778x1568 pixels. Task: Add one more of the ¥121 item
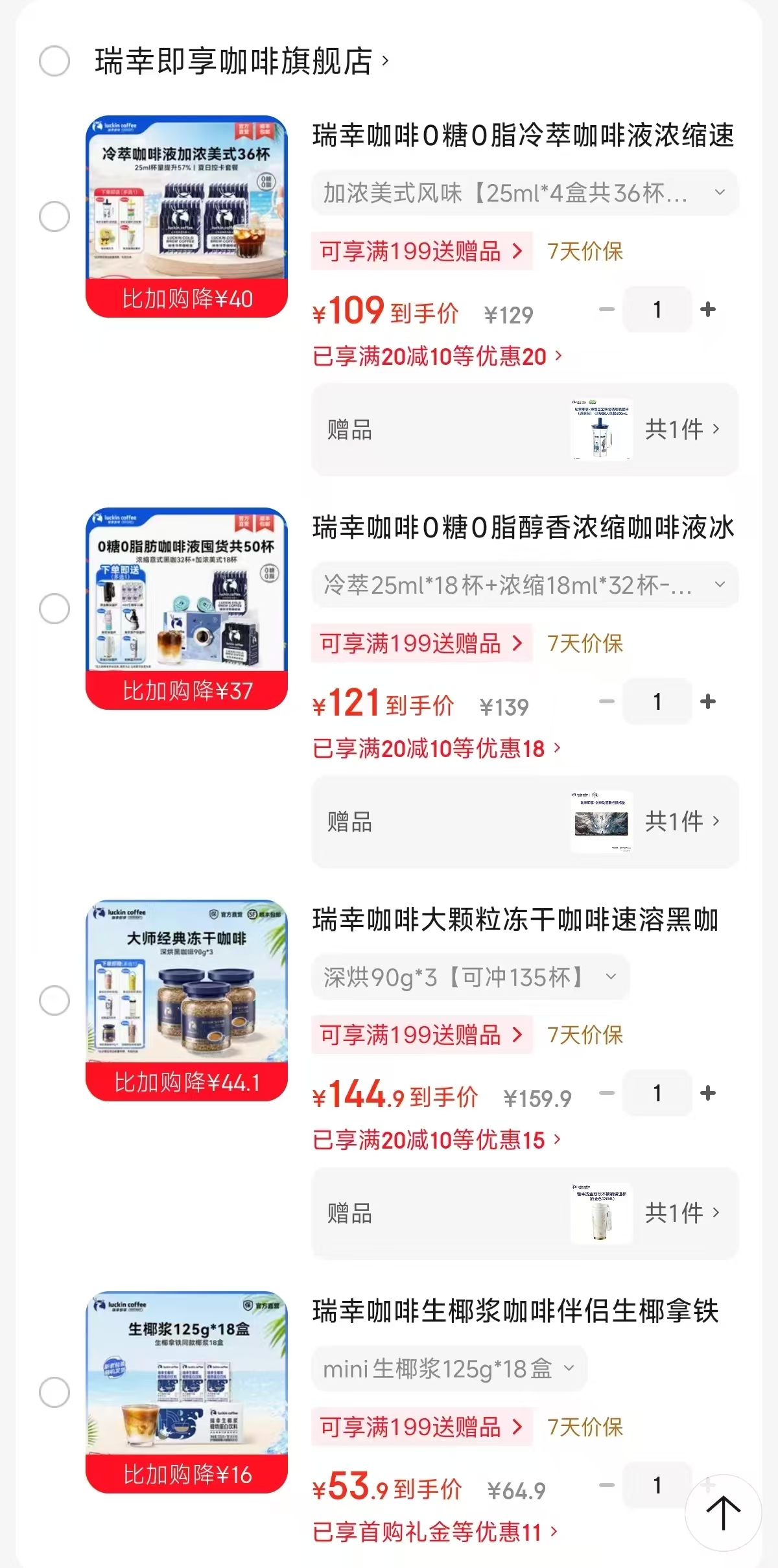(x=708, y=701)
